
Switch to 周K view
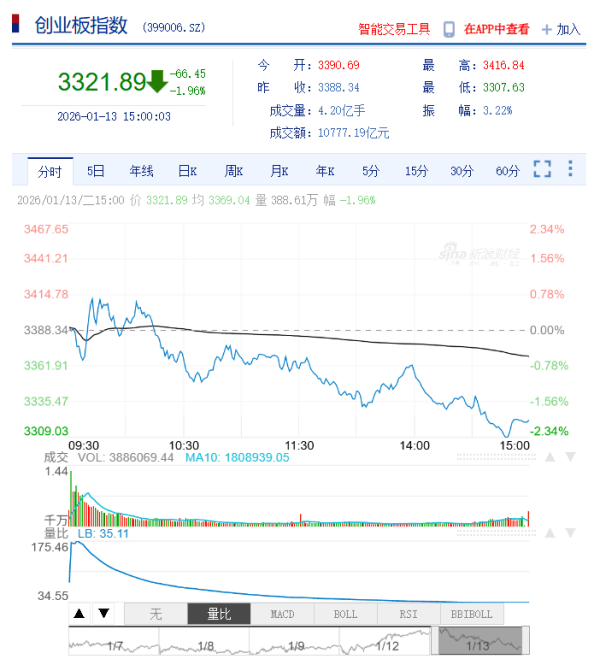(233, 171)
